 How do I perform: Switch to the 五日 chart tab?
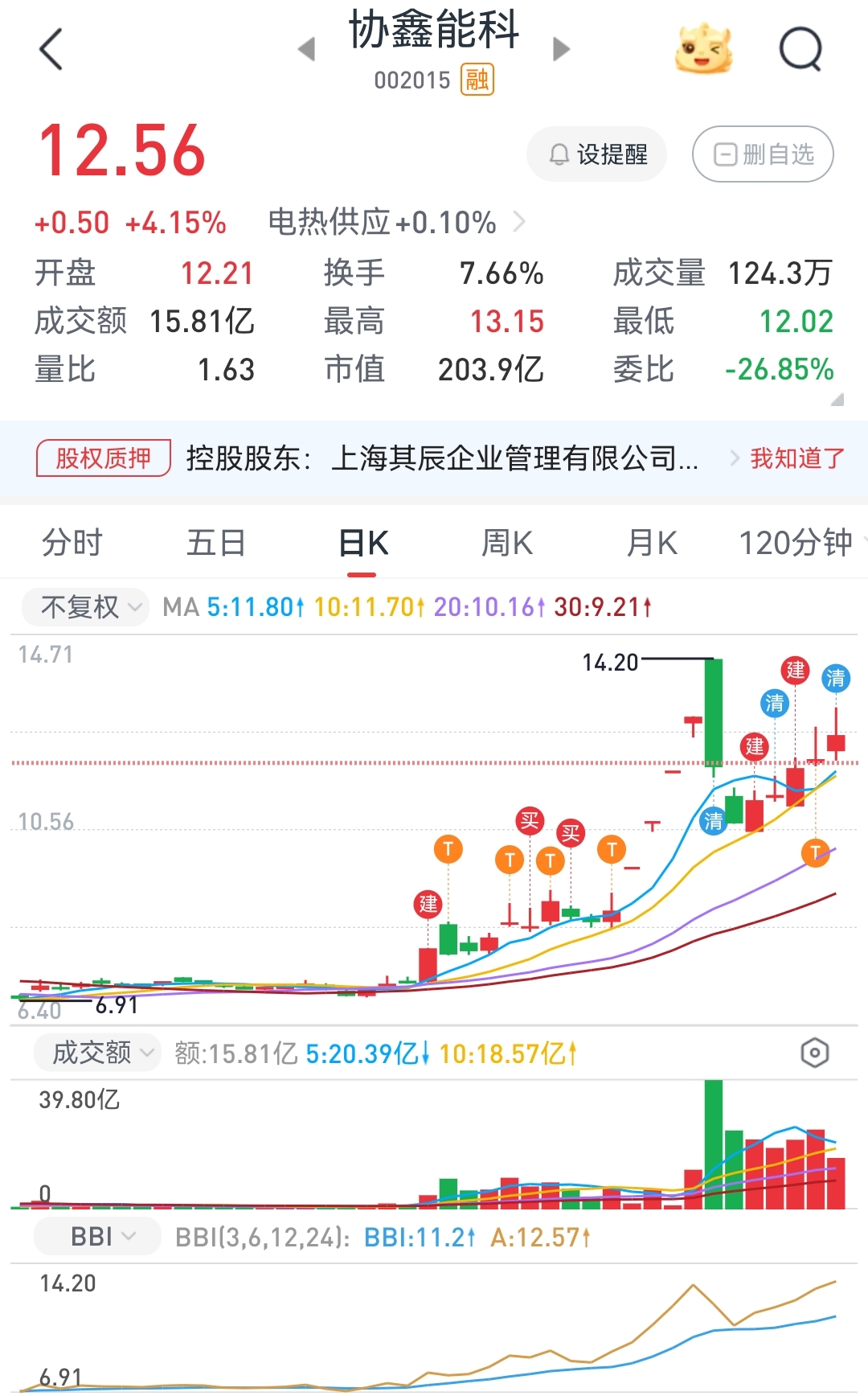tap(216, 543)
